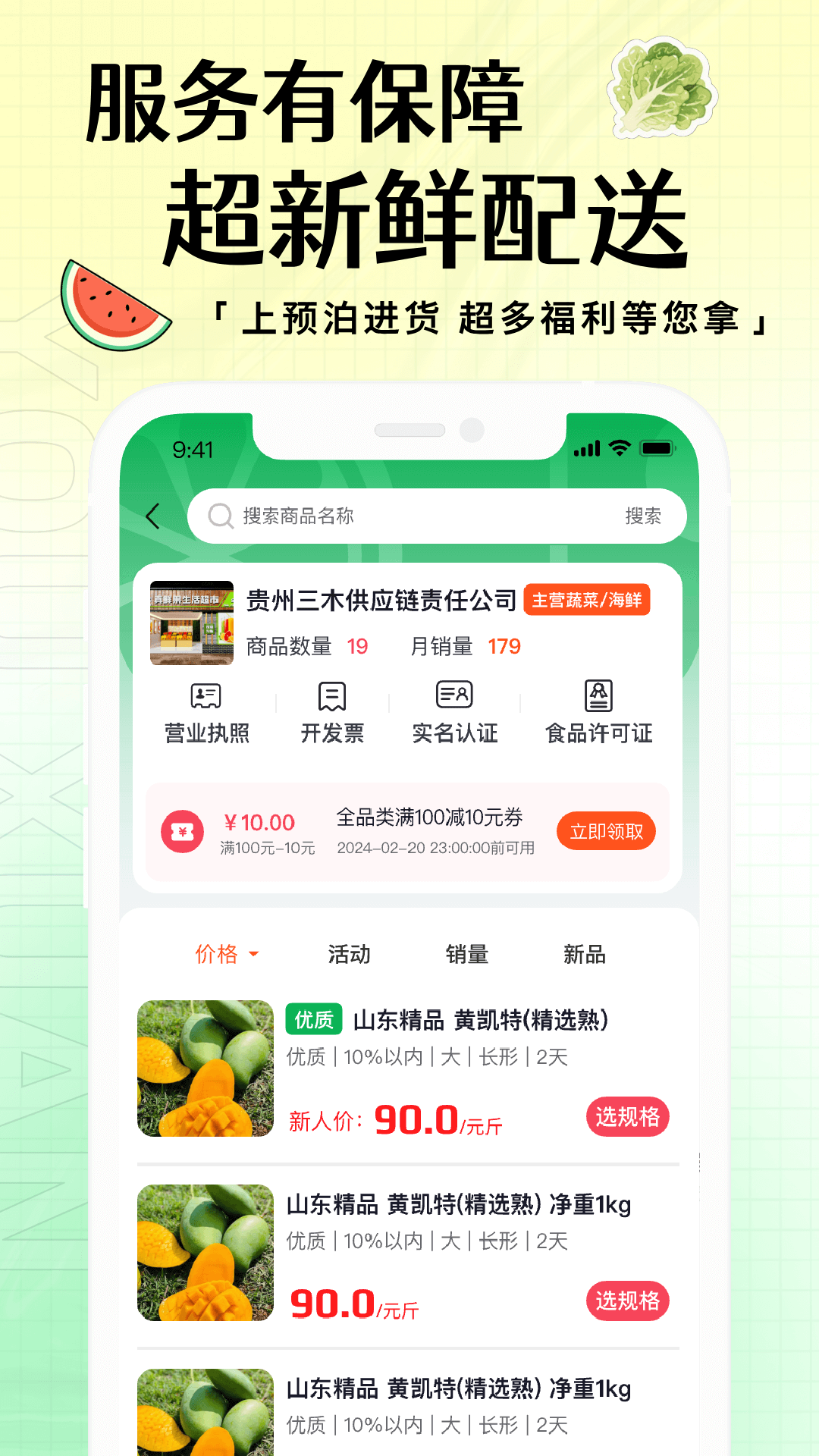The image size is (819, 1456).
Task: Click the red coupon ticket icon
Action: pyautogui.click(x=182, y=831)
